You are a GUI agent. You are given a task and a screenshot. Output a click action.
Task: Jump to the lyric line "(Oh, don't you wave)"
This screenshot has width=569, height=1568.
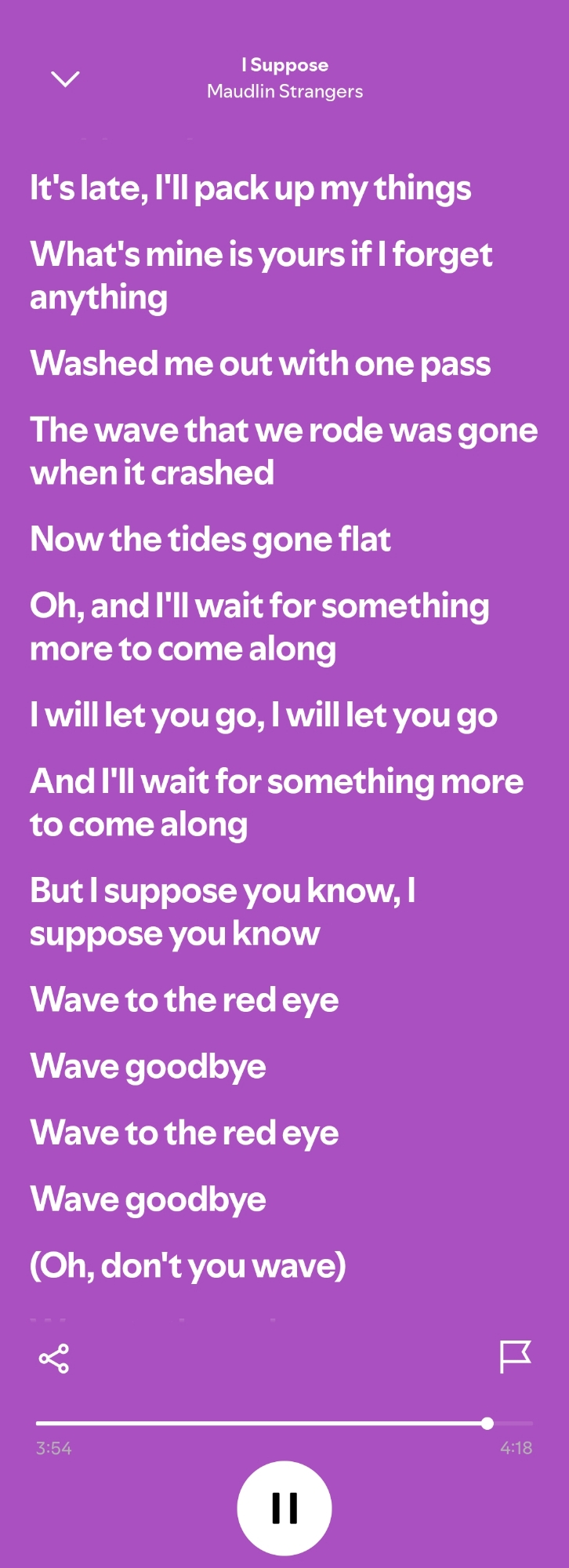(x=188, y=1265)
